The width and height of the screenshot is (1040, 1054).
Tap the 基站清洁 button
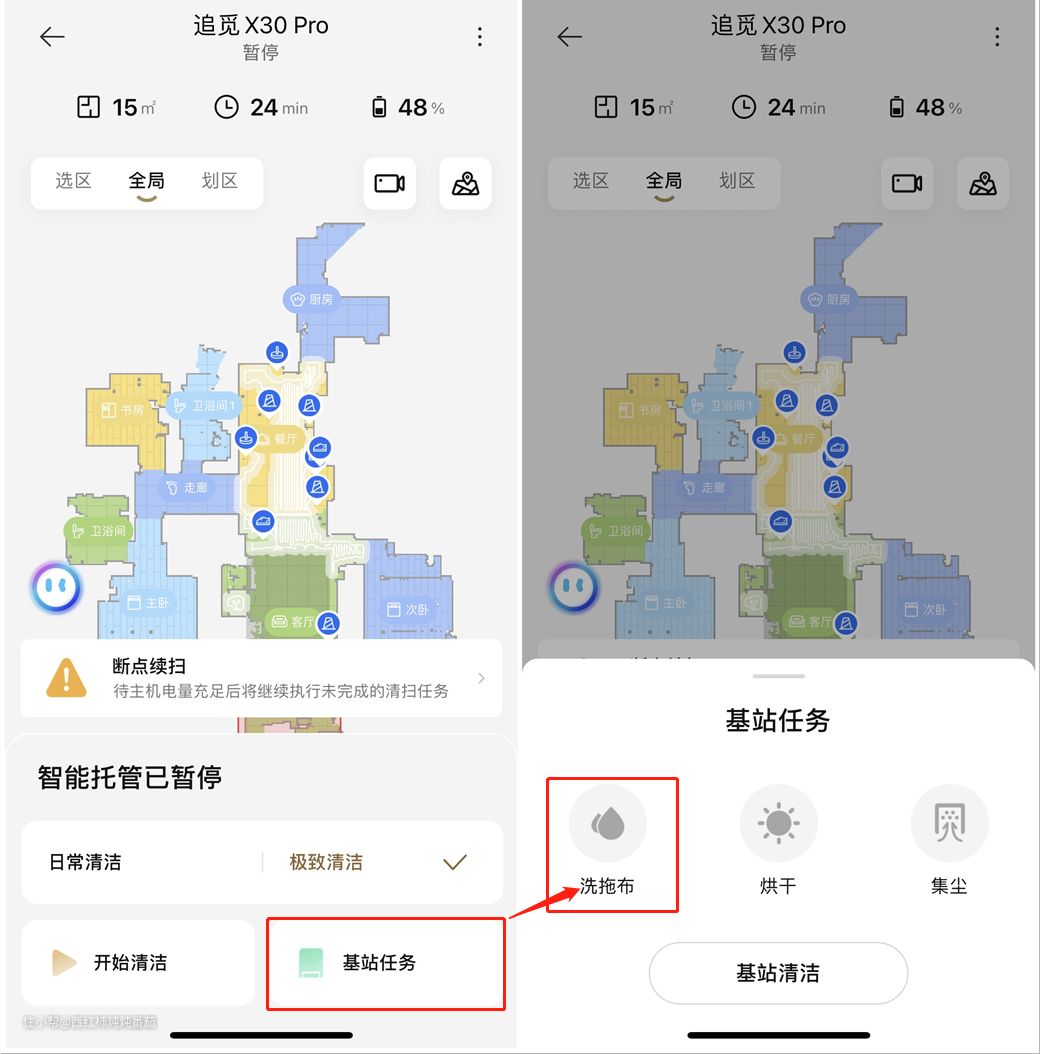tap(778, 973)
